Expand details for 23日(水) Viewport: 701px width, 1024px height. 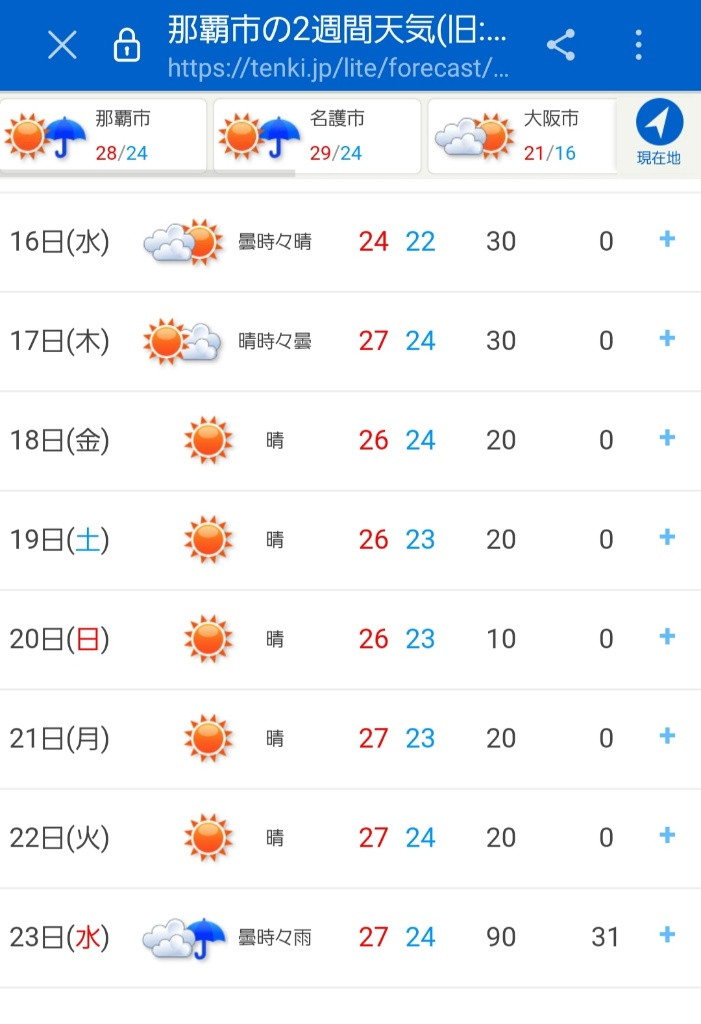(667, 935)
